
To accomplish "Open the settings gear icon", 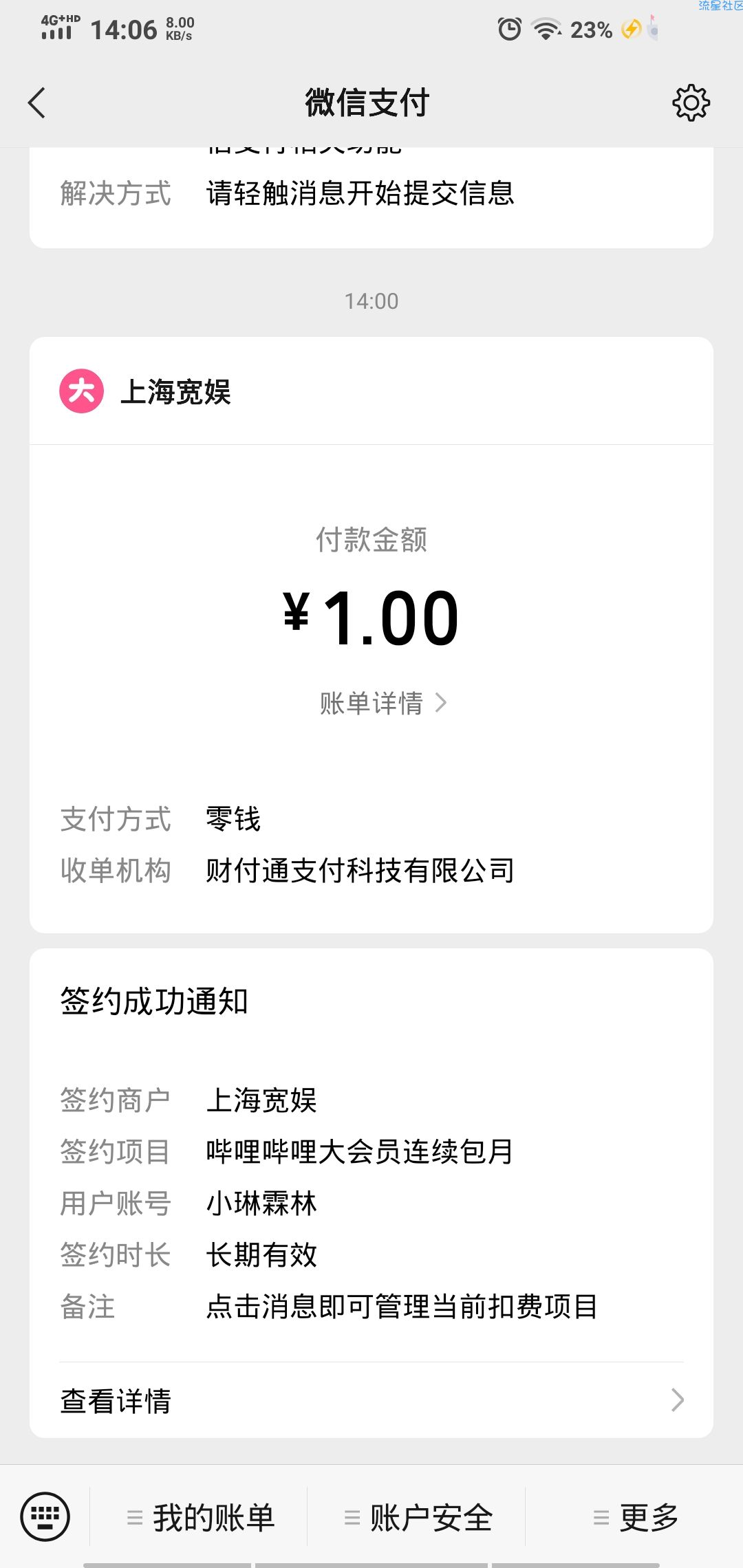I will [x=691, y=103].
